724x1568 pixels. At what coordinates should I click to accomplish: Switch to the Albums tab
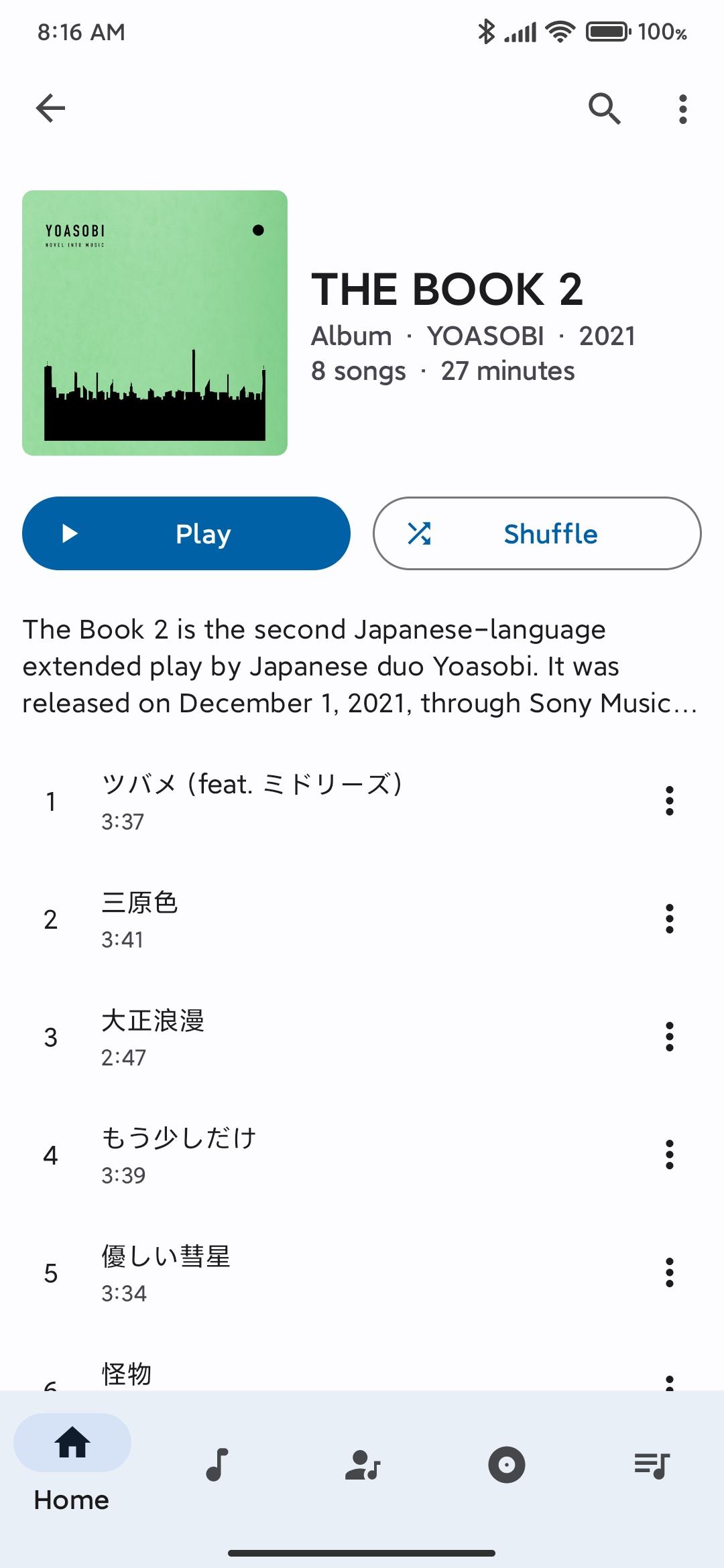[x=507, y=1464]
